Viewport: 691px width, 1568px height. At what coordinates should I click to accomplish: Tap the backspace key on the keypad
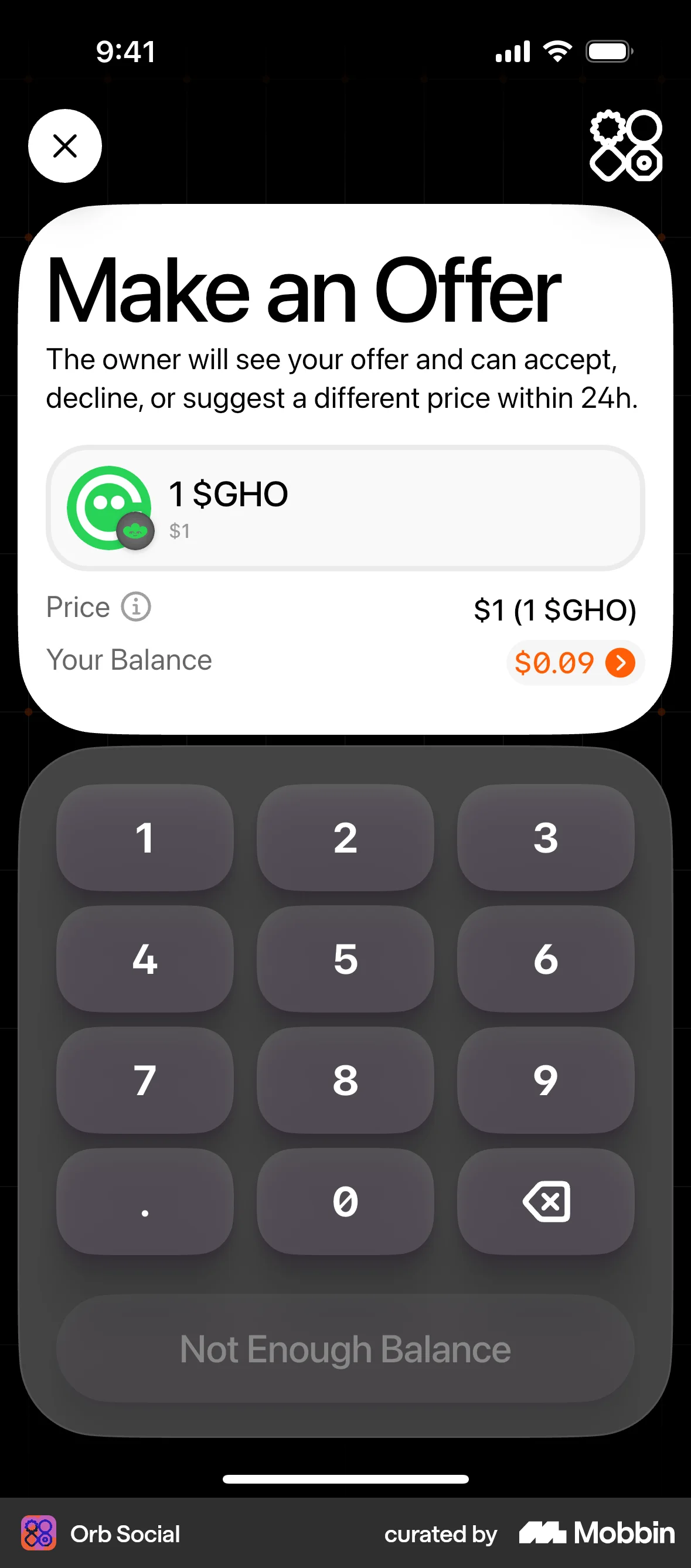click(x=546, y=1201)
